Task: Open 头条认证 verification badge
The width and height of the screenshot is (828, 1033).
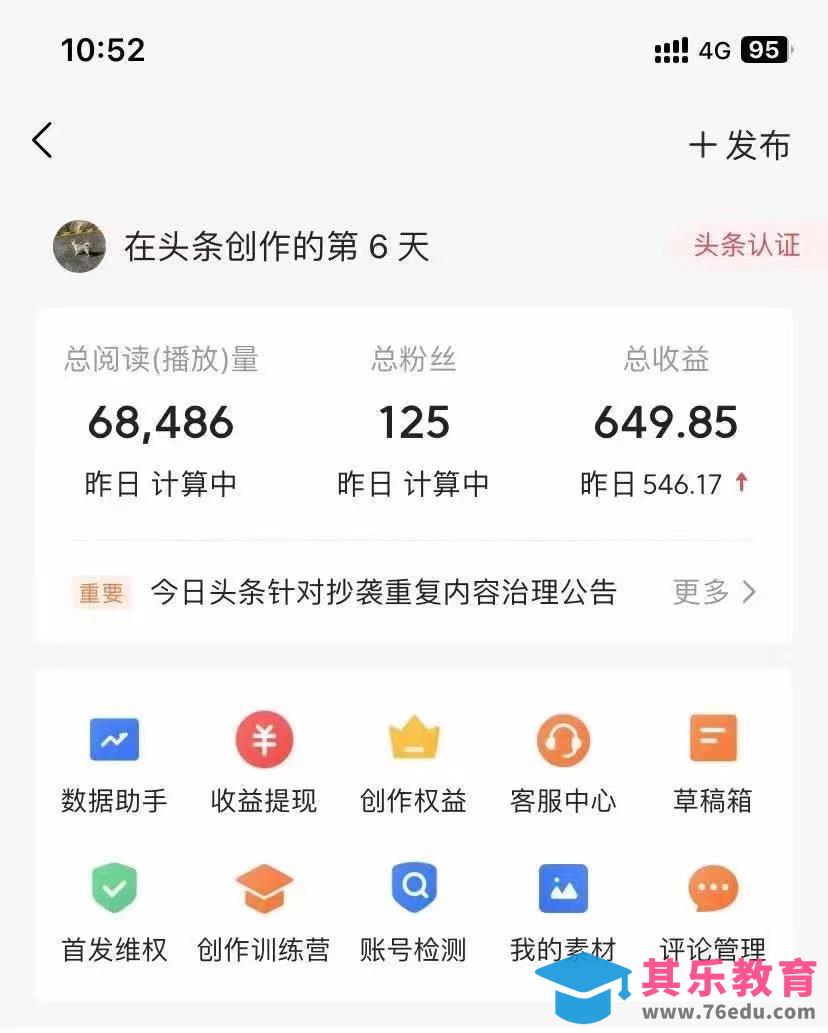Action: [747, 245]
